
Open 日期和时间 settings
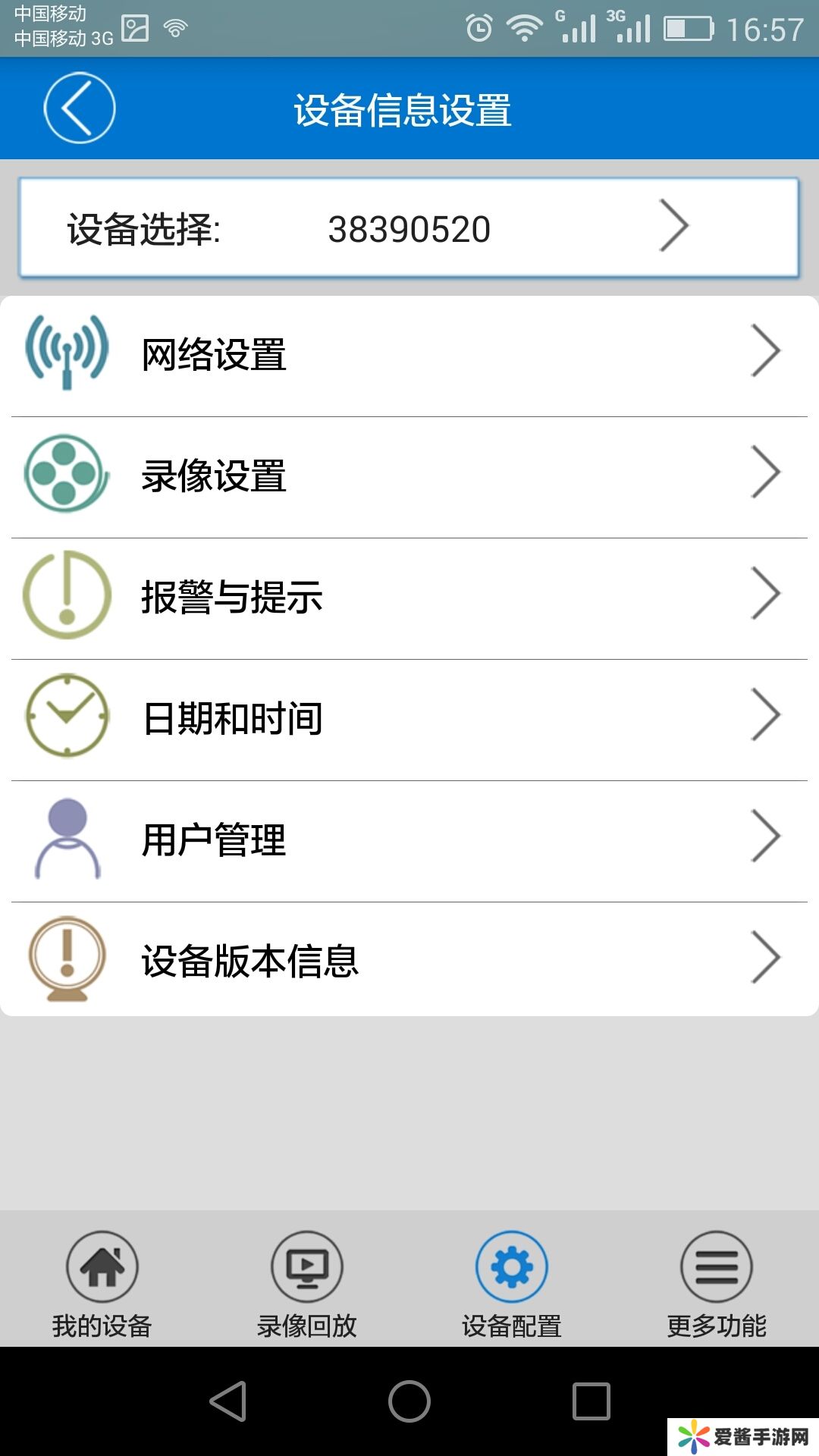(x=409, y=718)
